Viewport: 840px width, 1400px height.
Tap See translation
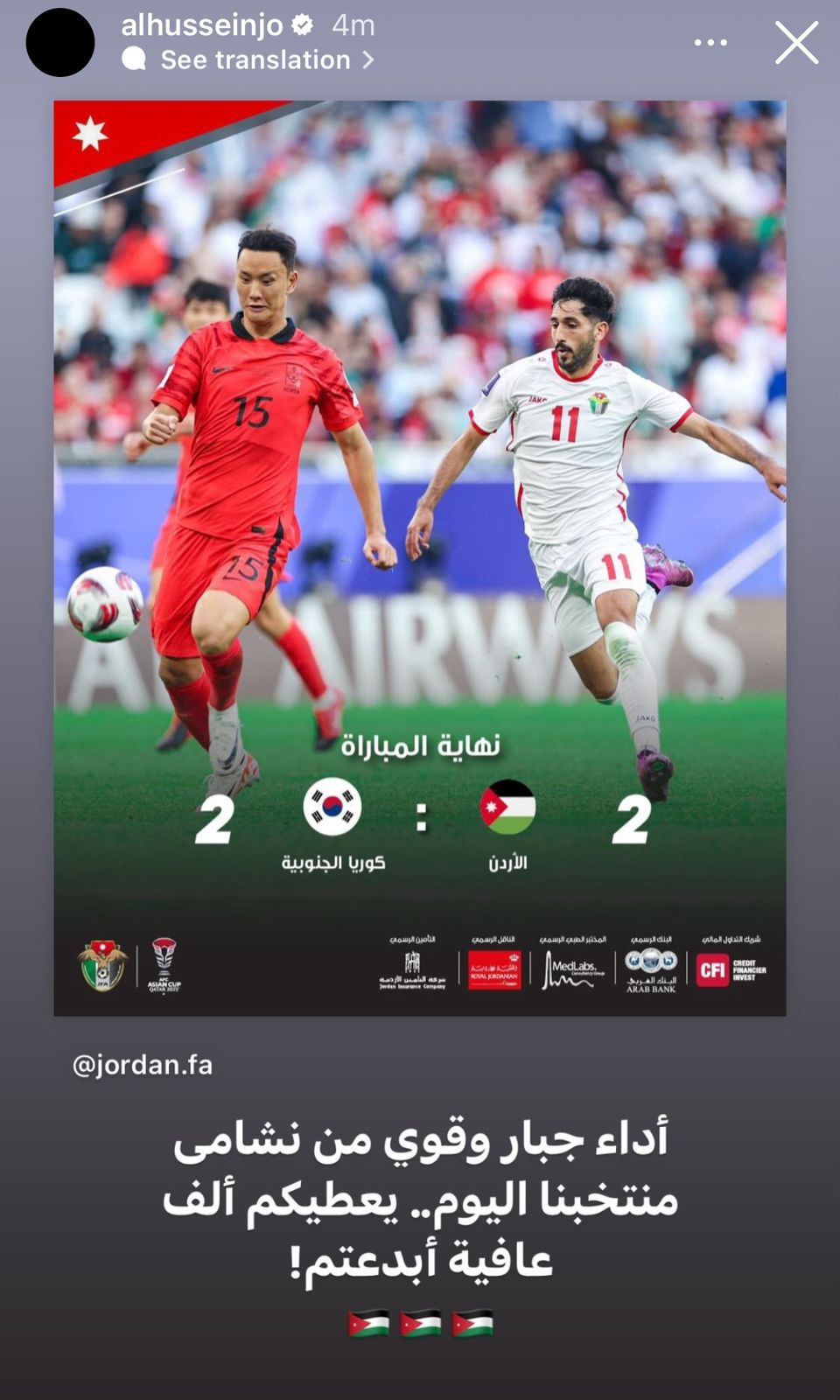[x=254, y=59]
